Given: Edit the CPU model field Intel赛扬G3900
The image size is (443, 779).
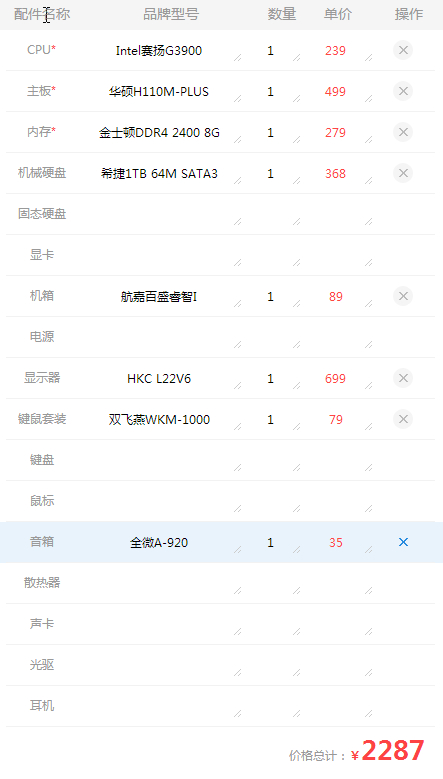Looking at the screenshot, I should 159,51.
